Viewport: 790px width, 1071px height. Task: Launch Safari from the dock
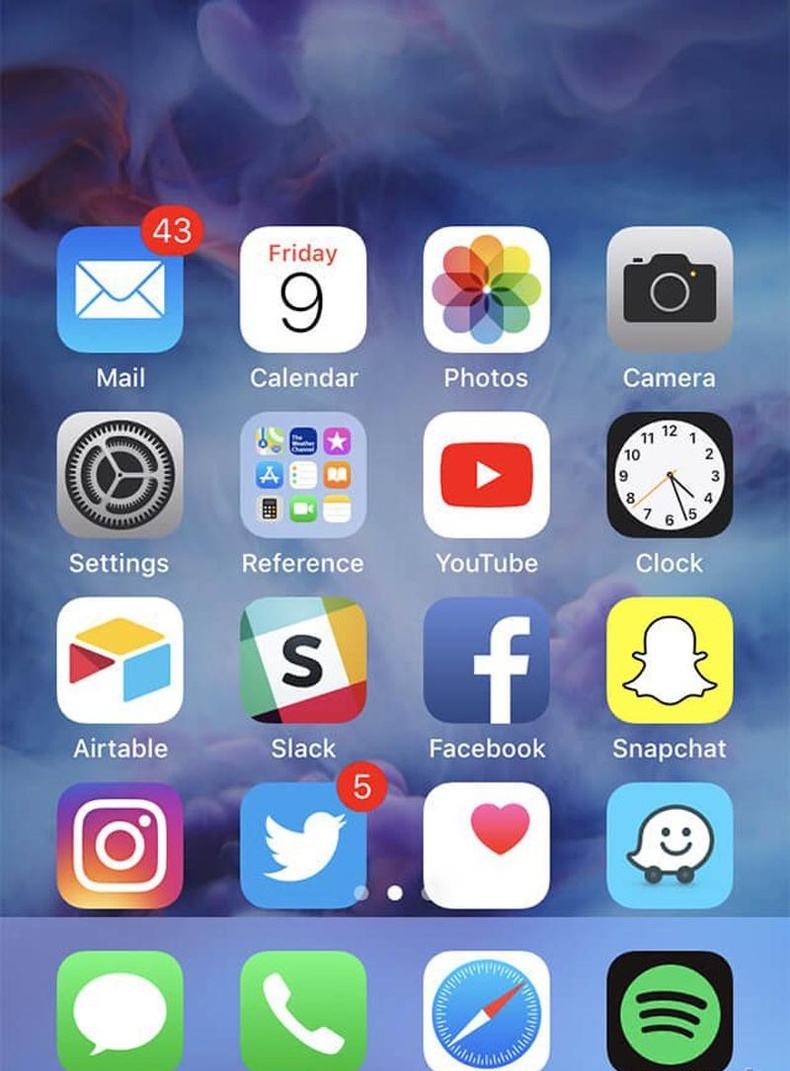pyautogui.click(x=486, y=1010)
